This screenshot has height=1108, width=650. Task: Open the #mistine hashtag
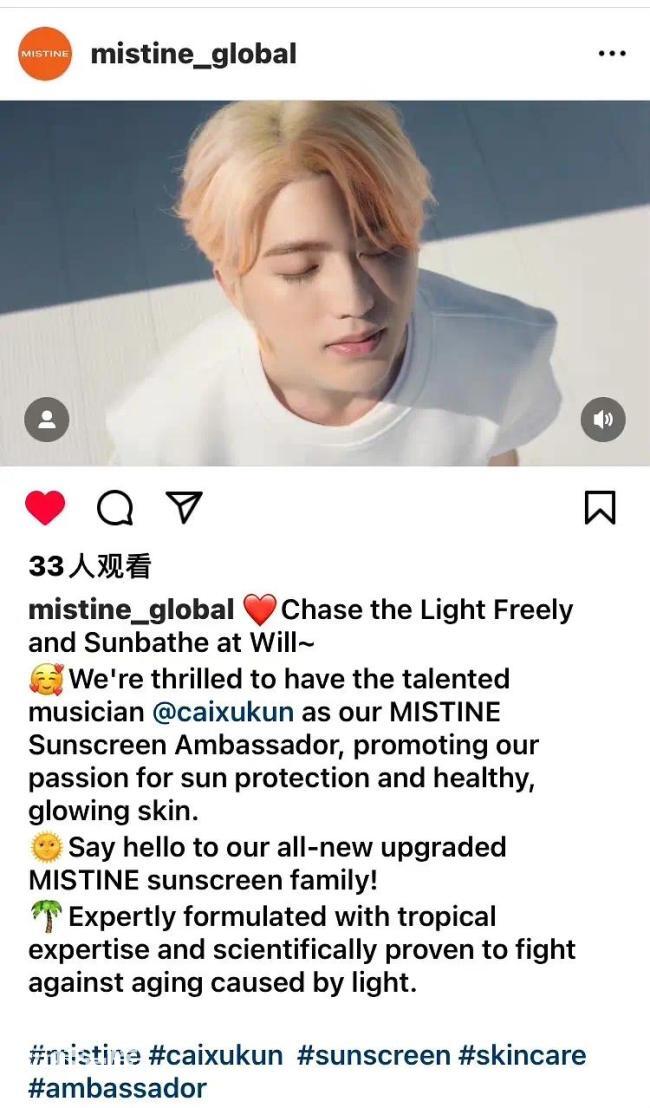pyautogui.click(x=85, y=1056)
